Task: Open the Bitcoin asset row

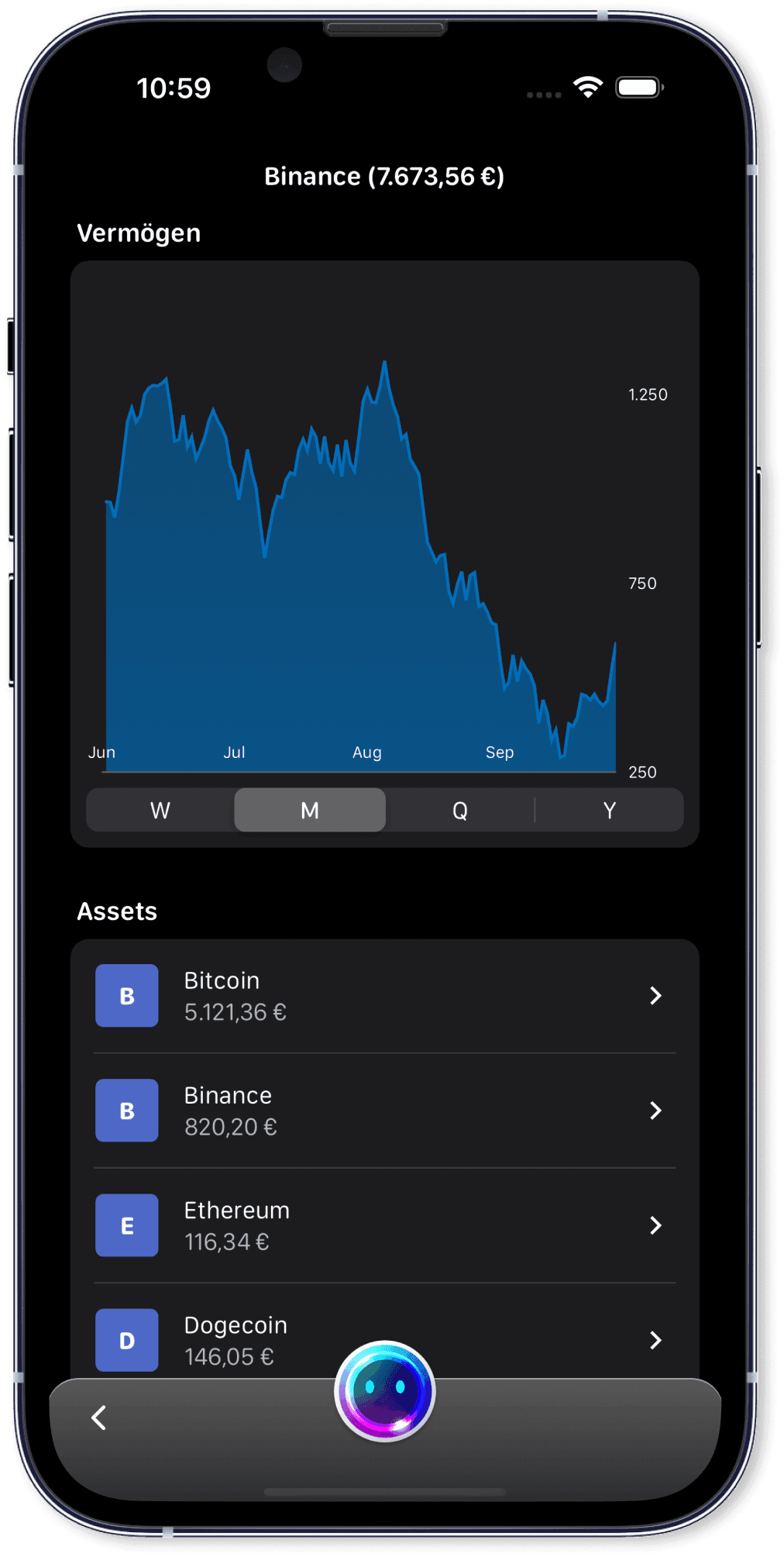Action: (x=384, y=995)
